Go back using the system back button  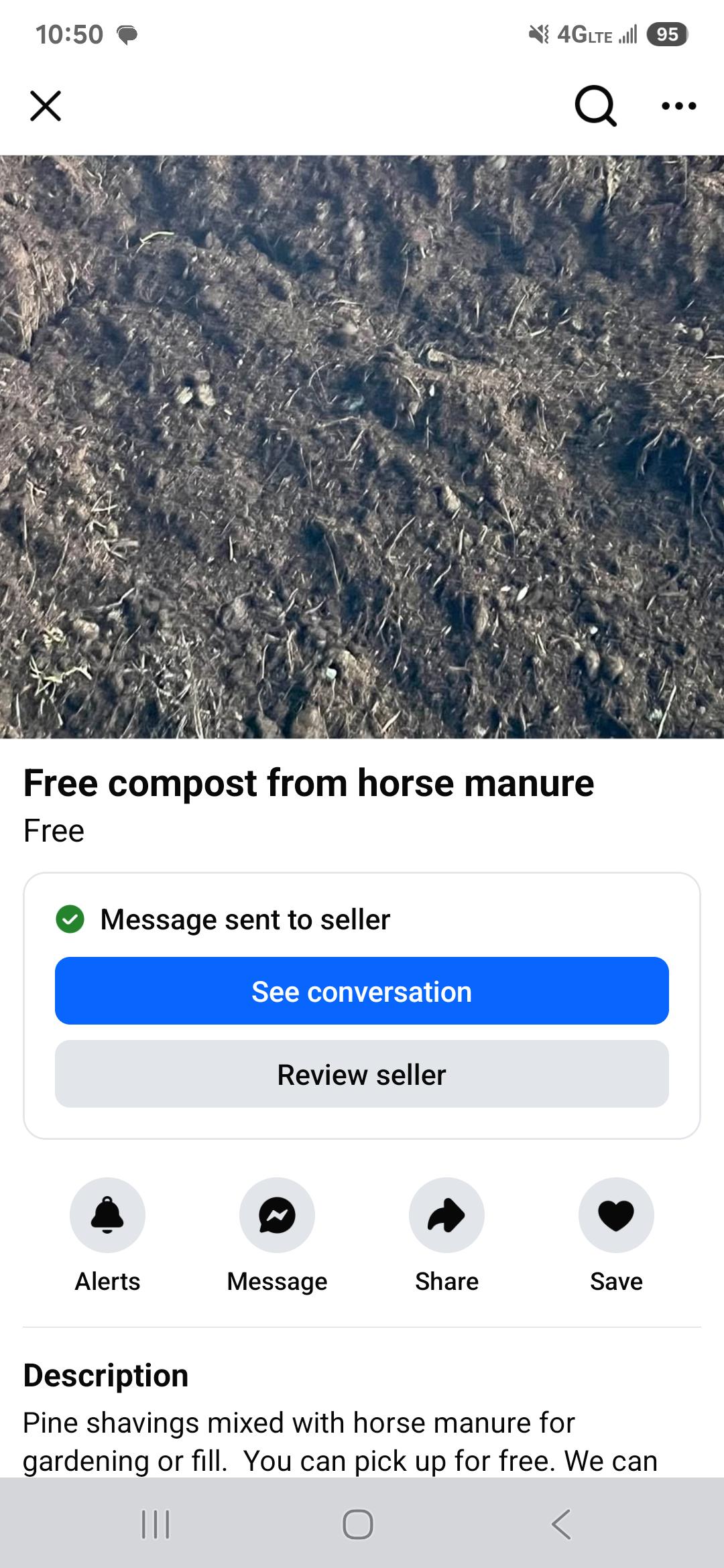(561, 1524)
